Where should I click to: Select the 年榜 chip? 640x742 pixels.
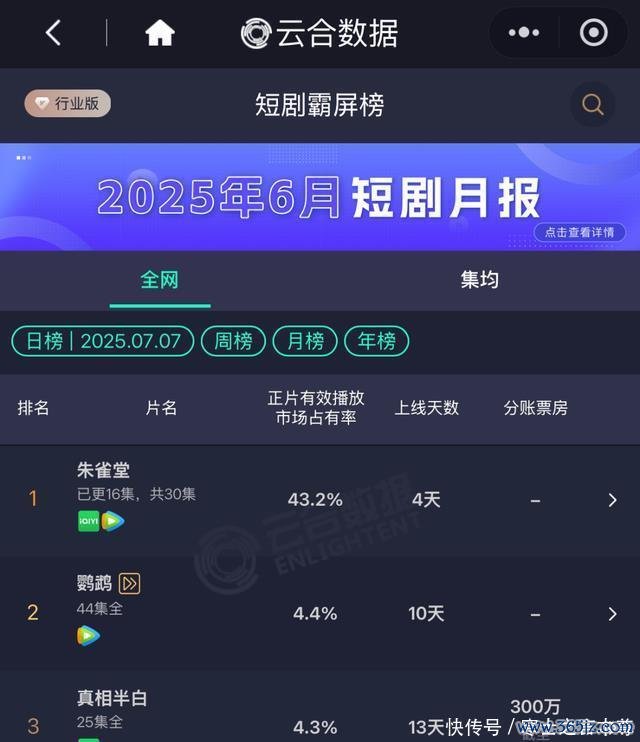coord(377,341)
